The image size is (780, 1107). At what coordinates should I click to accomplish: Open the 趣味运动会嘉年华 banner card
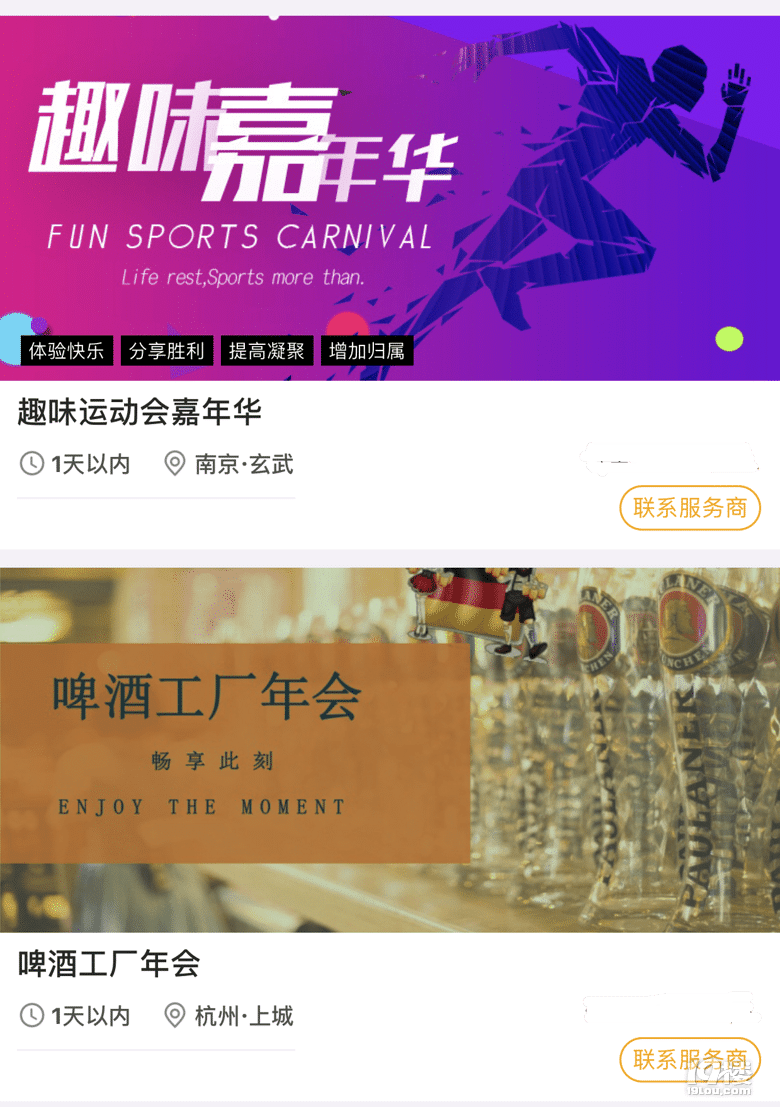(x=390, y=198)
